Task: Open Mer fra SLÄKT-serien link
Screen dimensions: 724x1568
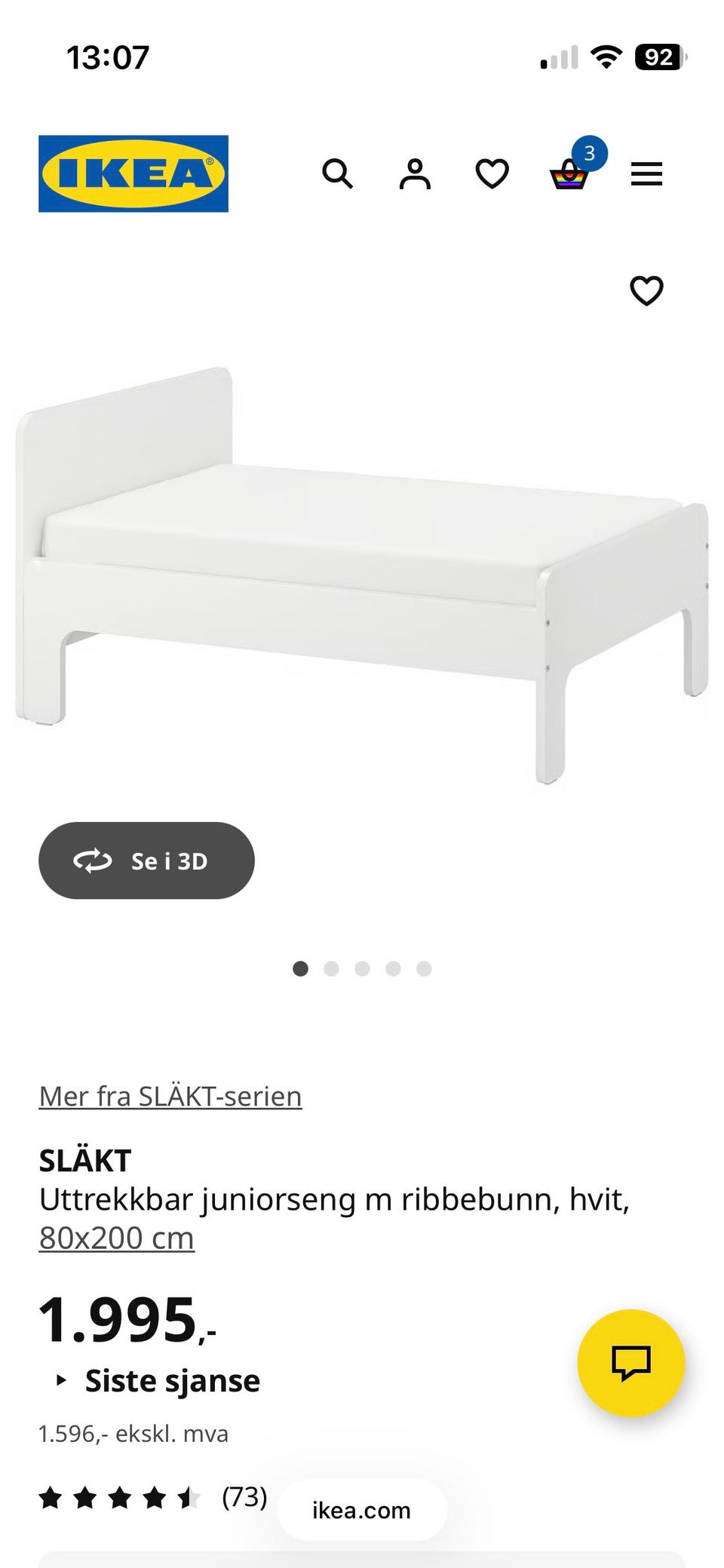Action: pyautogui.click(x=170, y=1096)
